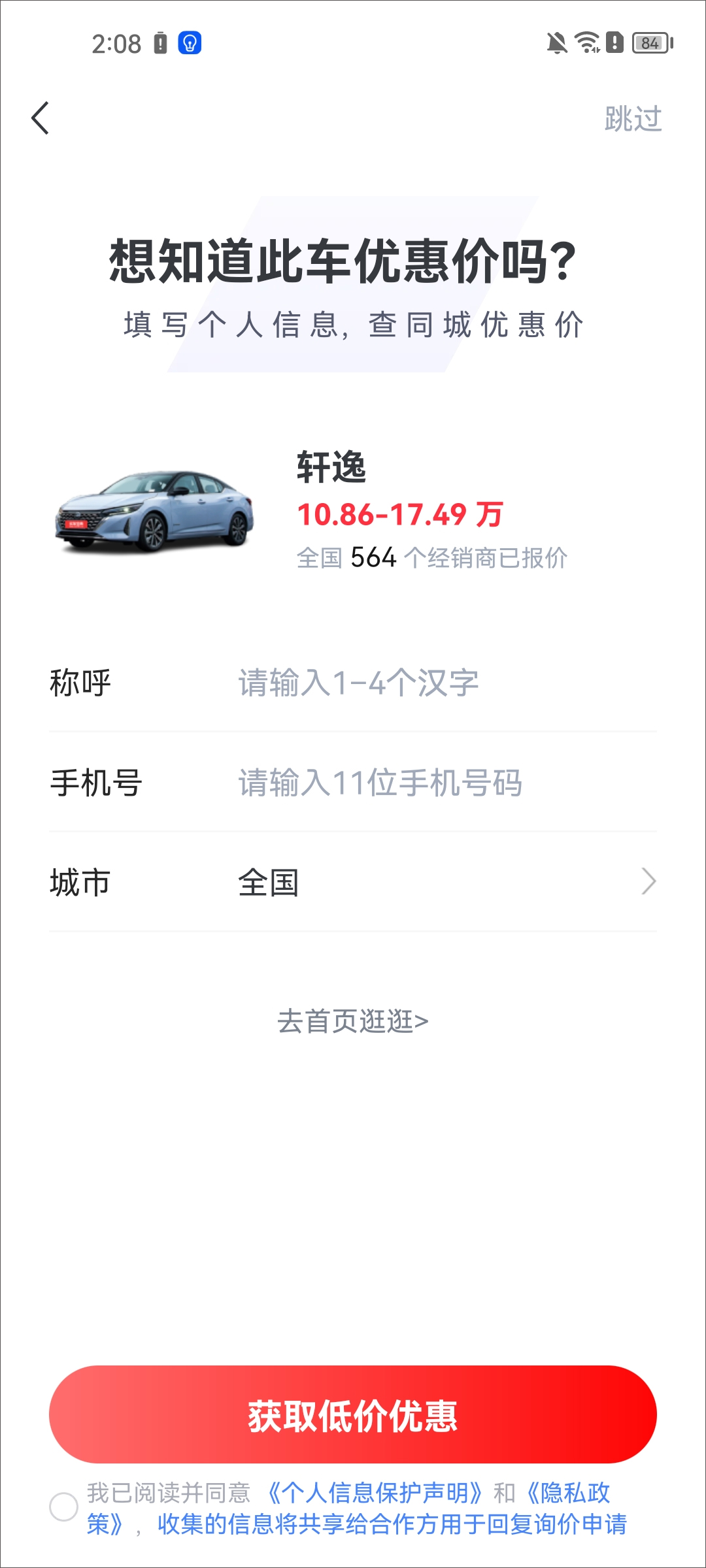Go back using the top-left arrow
The image size is (706, 1568).
click(x=41, y=118)
